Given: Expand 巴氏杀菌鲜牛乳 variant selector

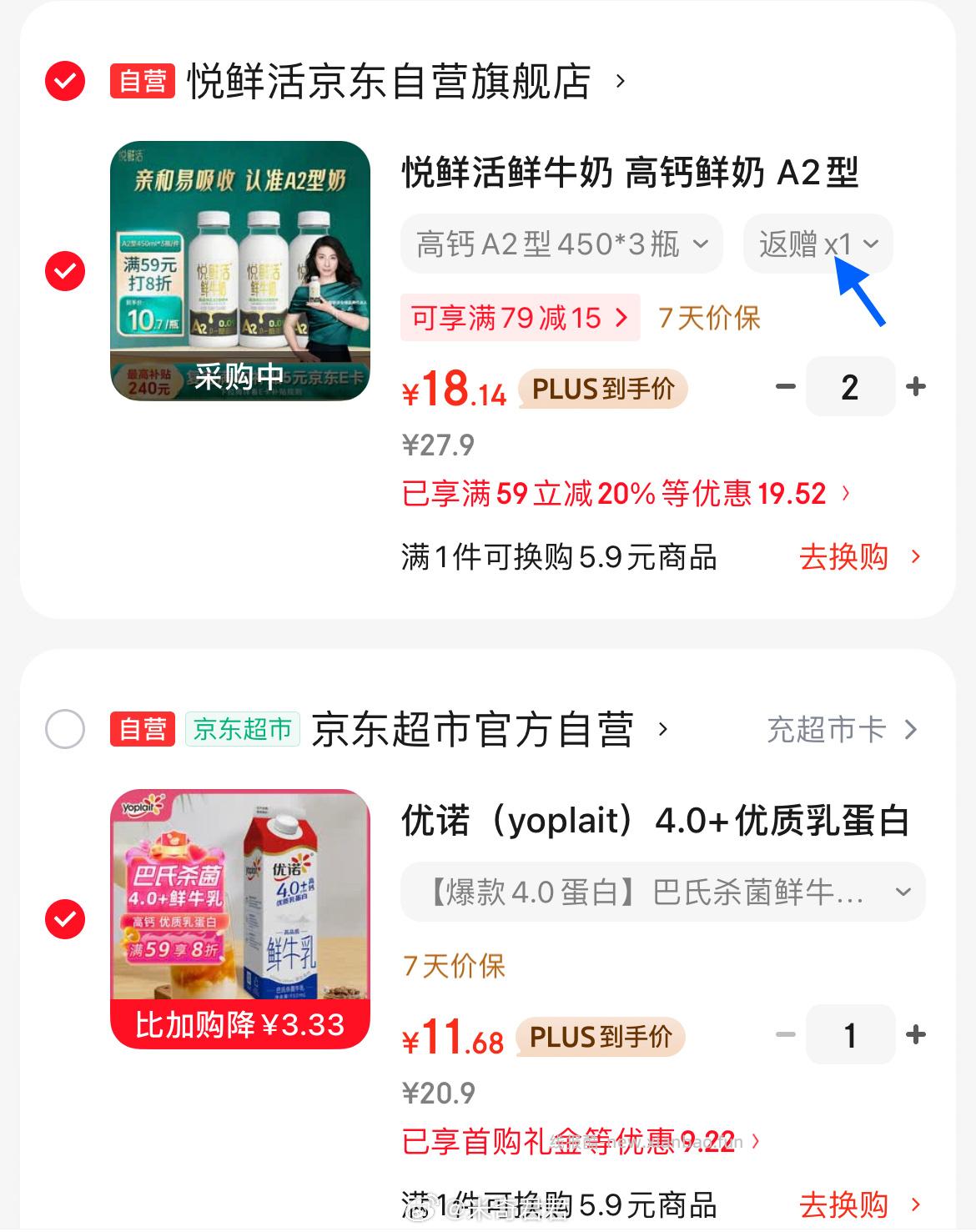Looking at the screenshot, I should pyautogui.click(x=659, y=892).
